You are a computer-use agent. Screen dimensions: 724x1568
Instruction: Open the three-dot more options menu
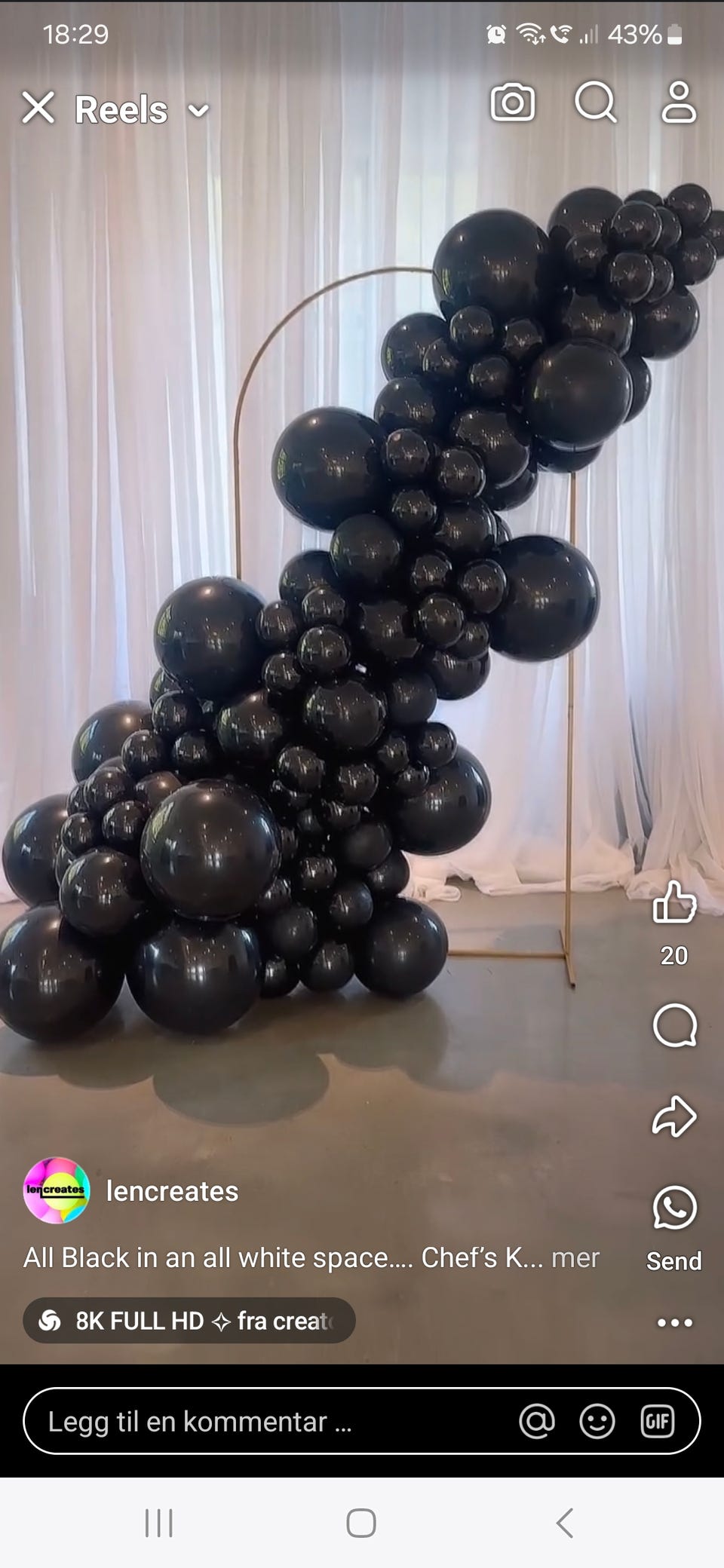tap(674, 1322)
